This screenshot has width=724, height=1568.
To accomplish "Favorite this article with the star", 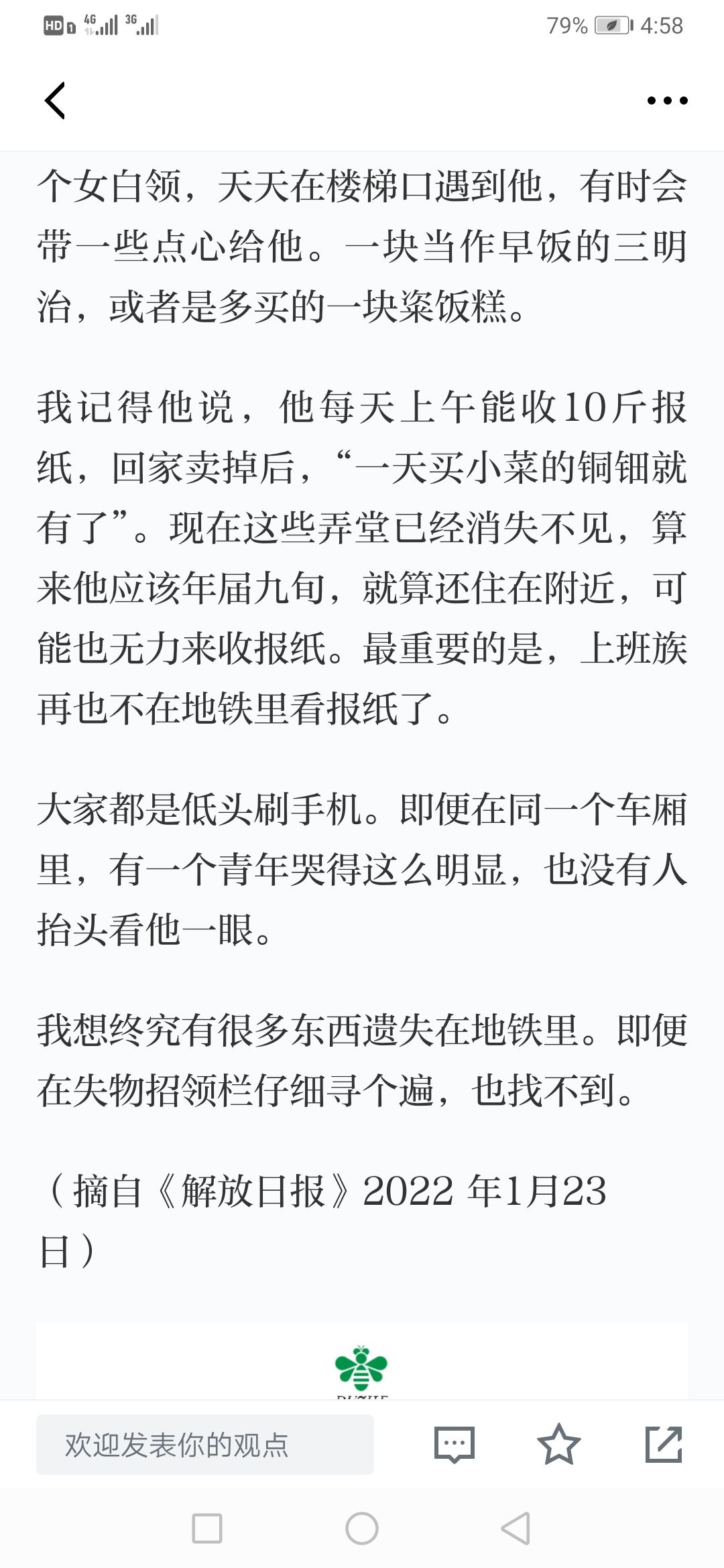I will coord(558,1444).
